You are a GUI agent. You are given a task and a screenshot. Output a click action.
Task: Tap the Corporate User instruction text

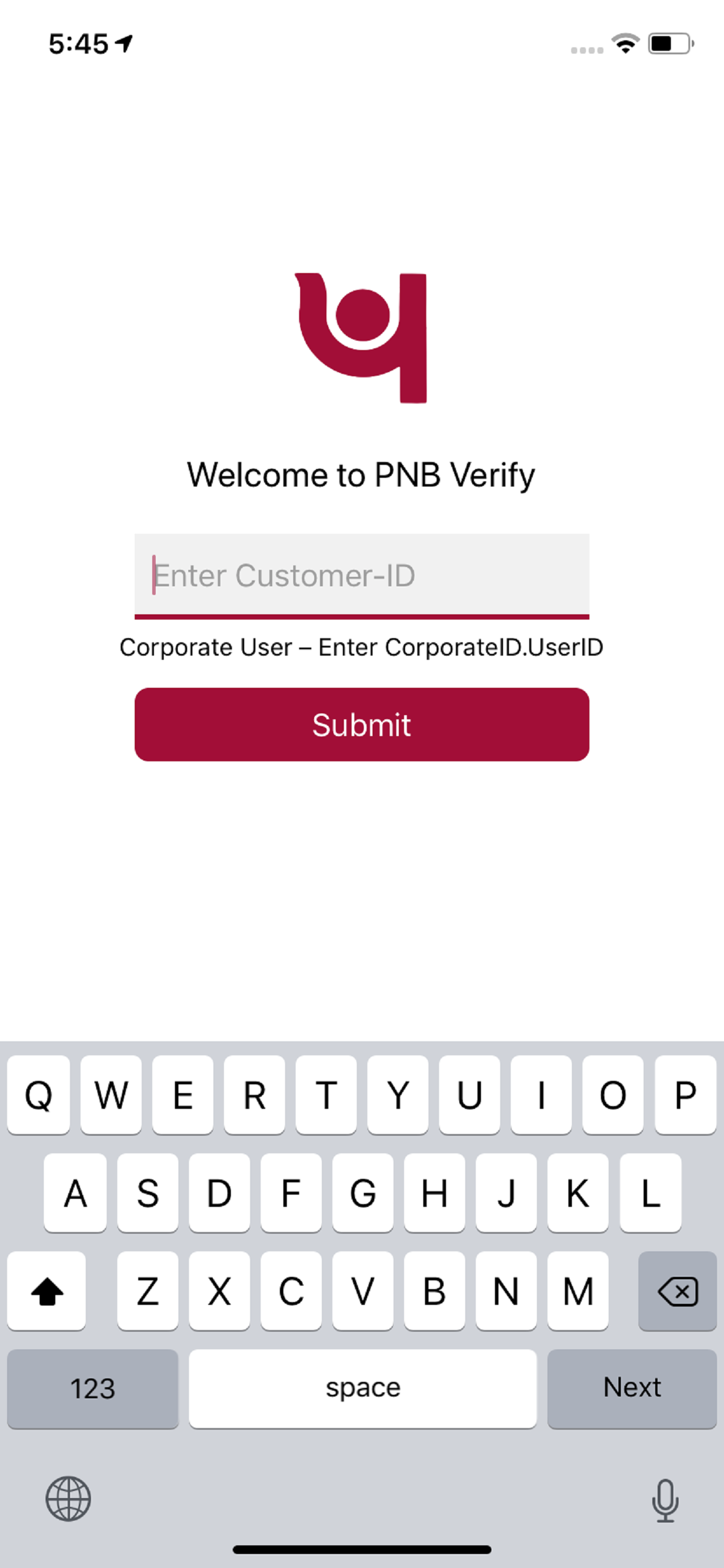[x=361, y=647]
